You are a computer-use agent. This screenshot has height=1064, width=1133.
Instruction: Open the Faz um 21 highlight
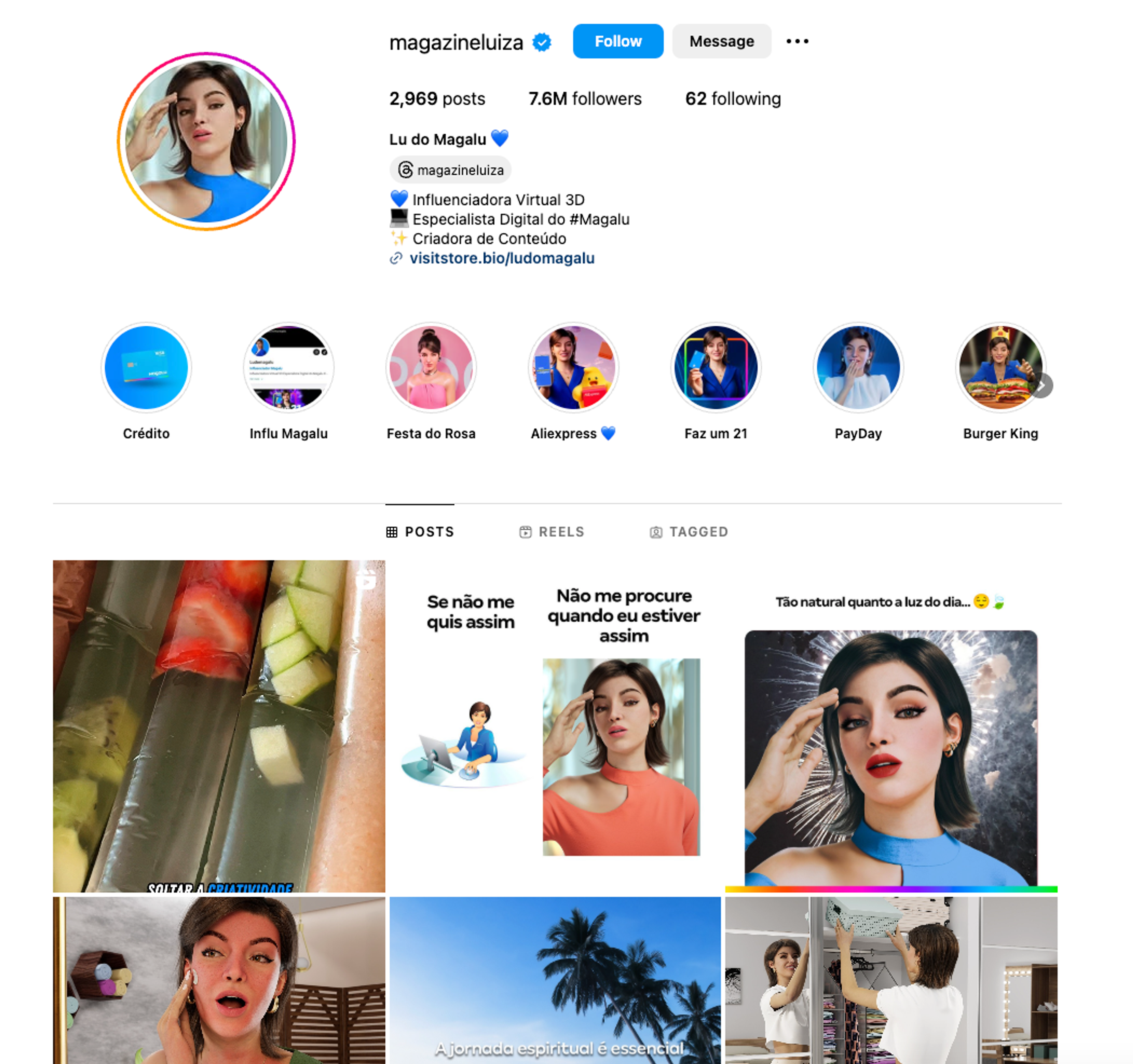(x=715, y=368)
